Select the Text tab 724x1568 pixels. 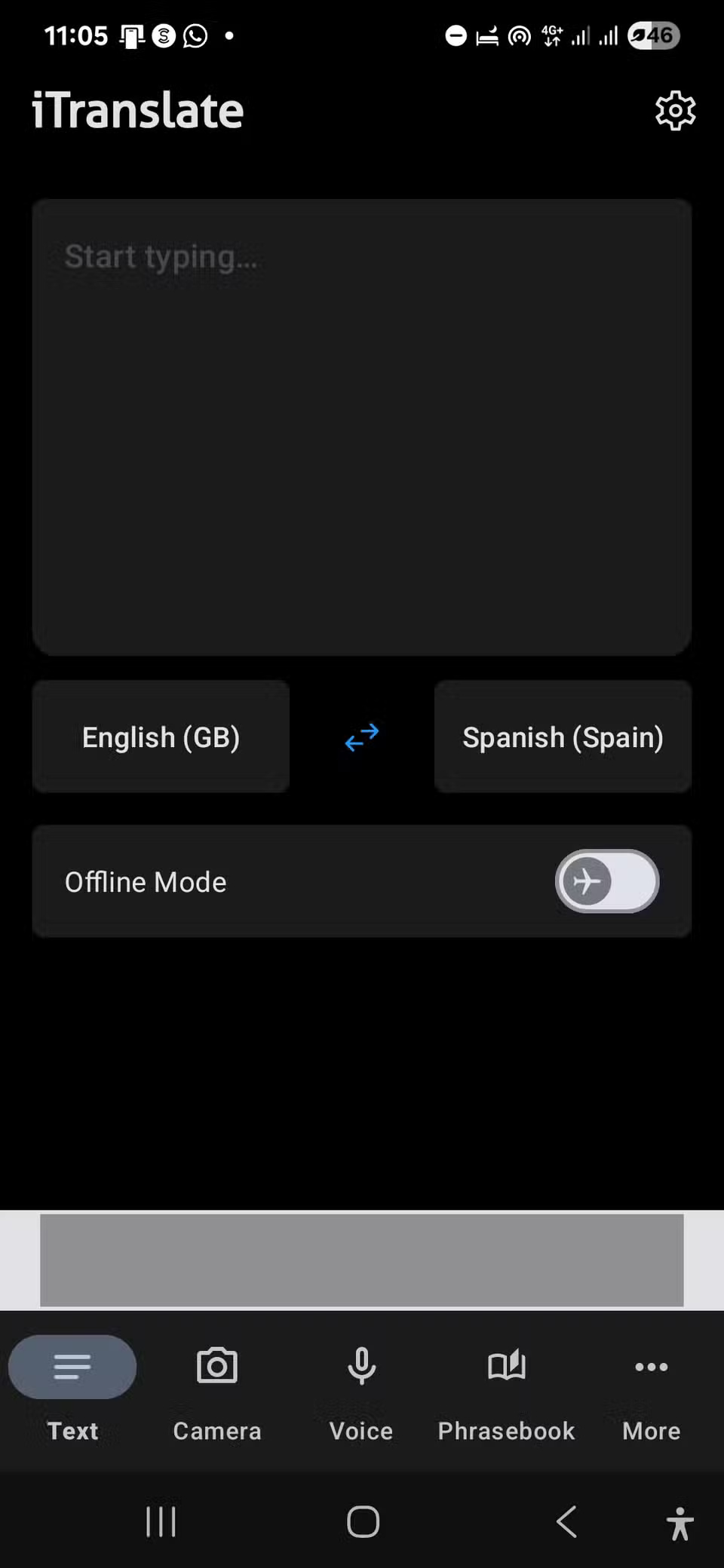coord(72,1389)
